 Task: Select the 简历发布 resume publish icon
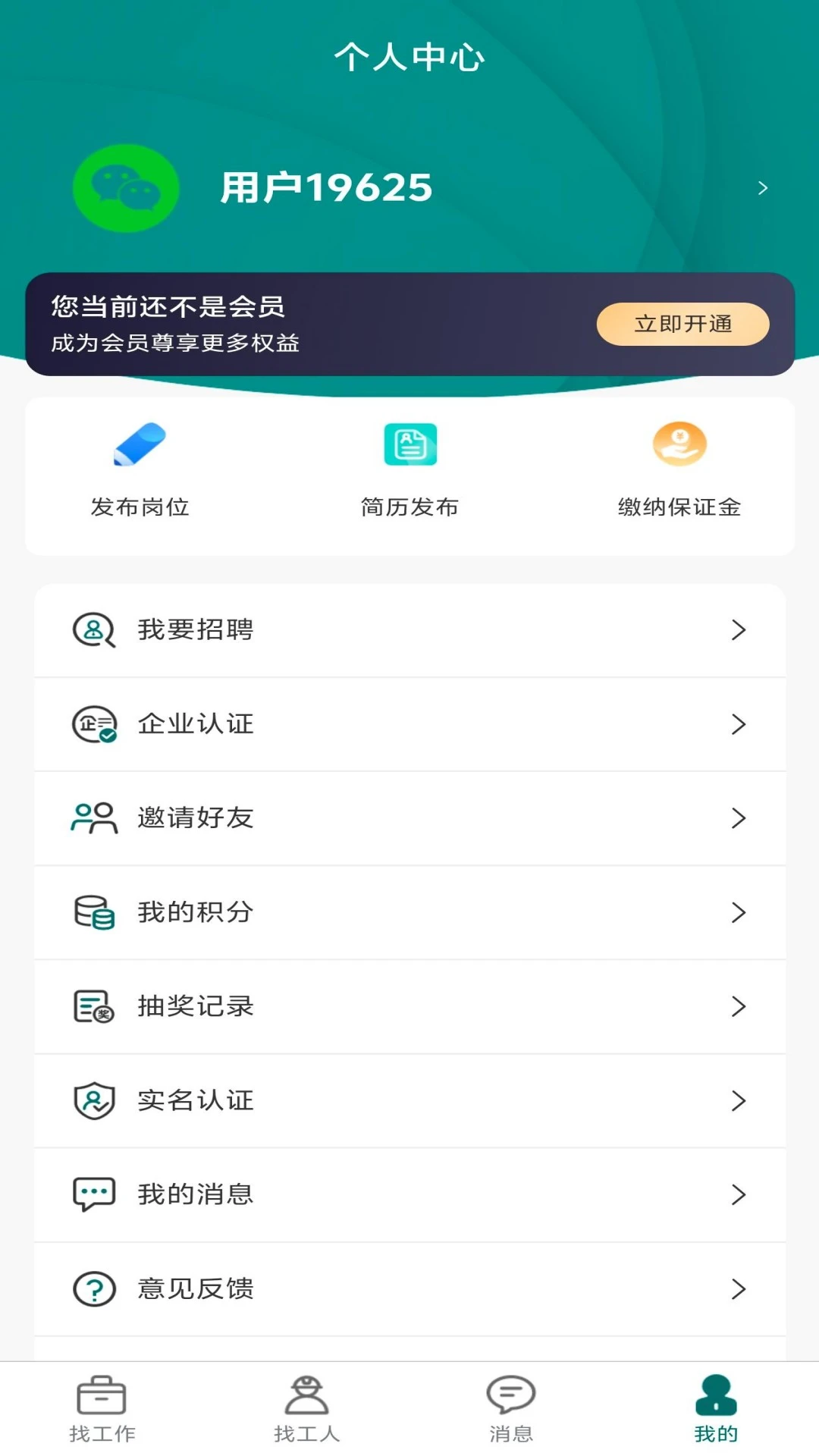tap(409, 446)
